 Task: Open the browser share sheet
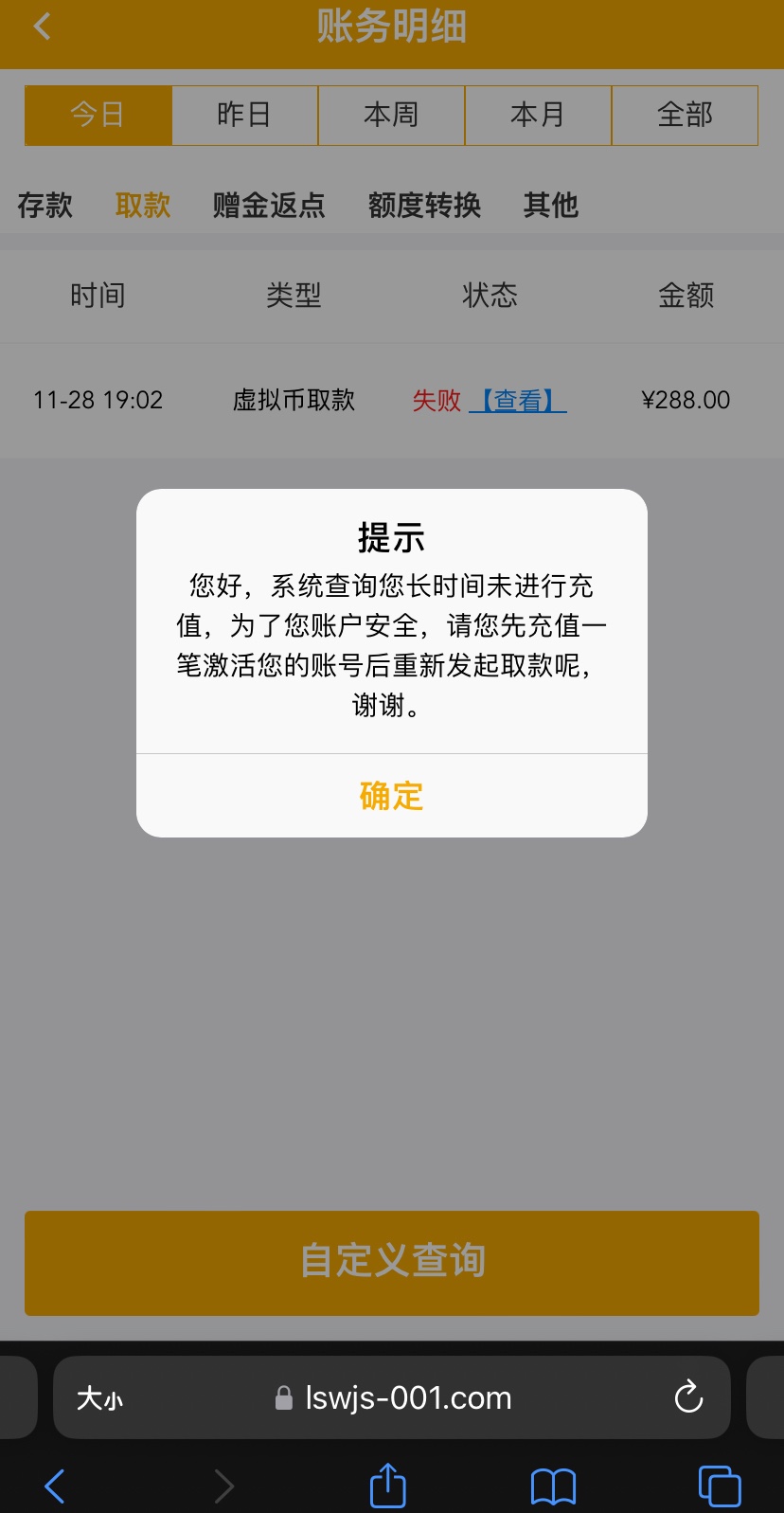pyautogui.click(x=387, y=1485)
